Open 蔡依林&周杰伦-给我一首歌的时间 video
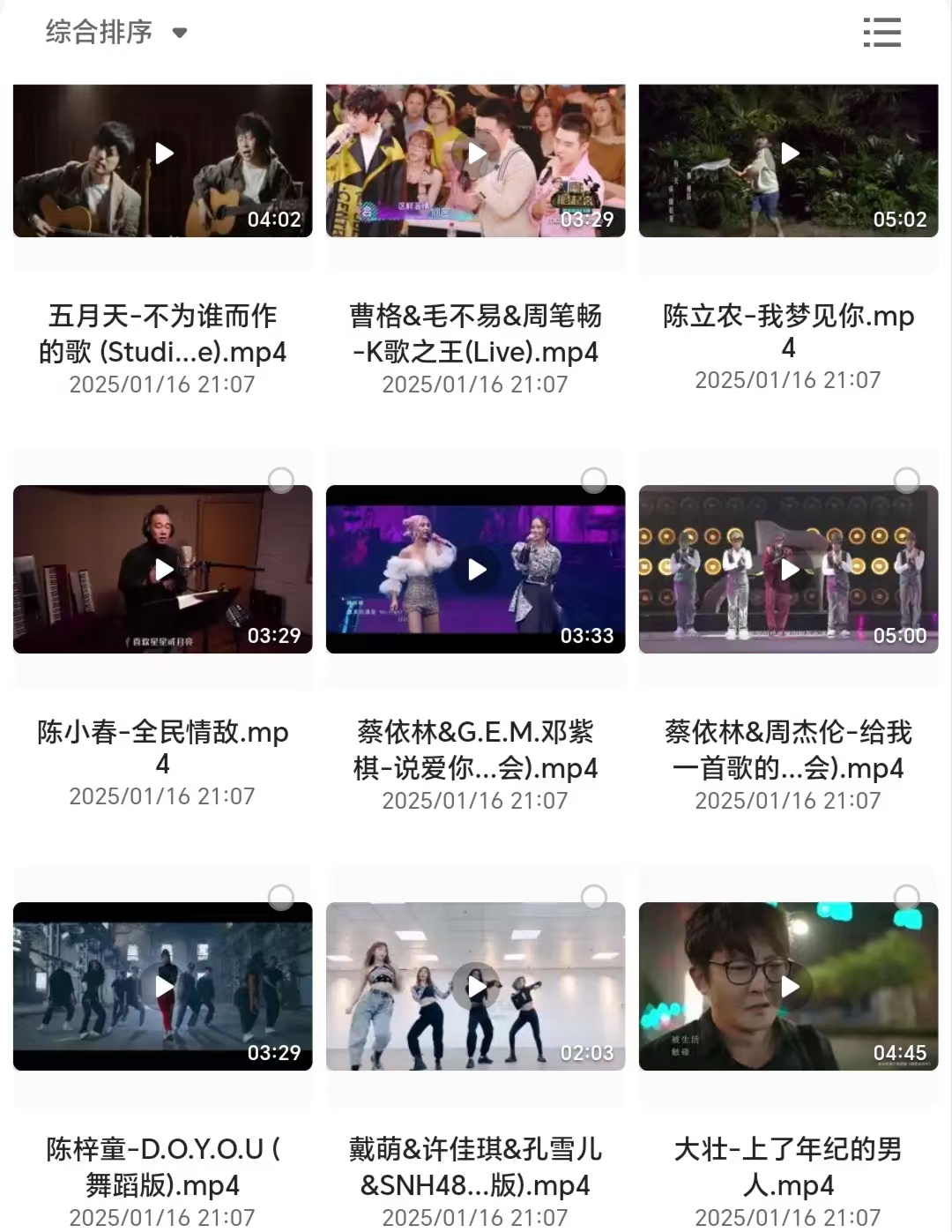 [x=789, y=570]
